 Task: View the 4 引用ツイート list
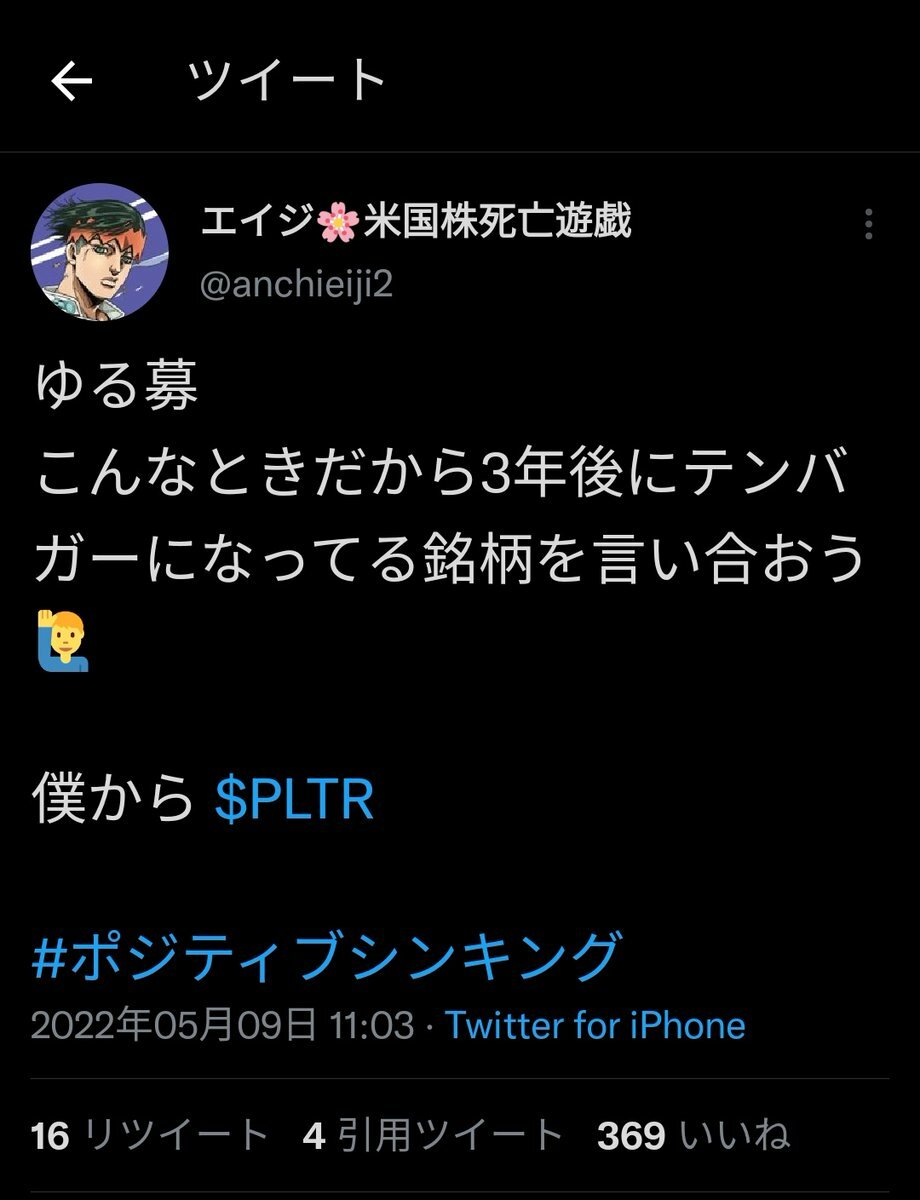point(432,1135)
